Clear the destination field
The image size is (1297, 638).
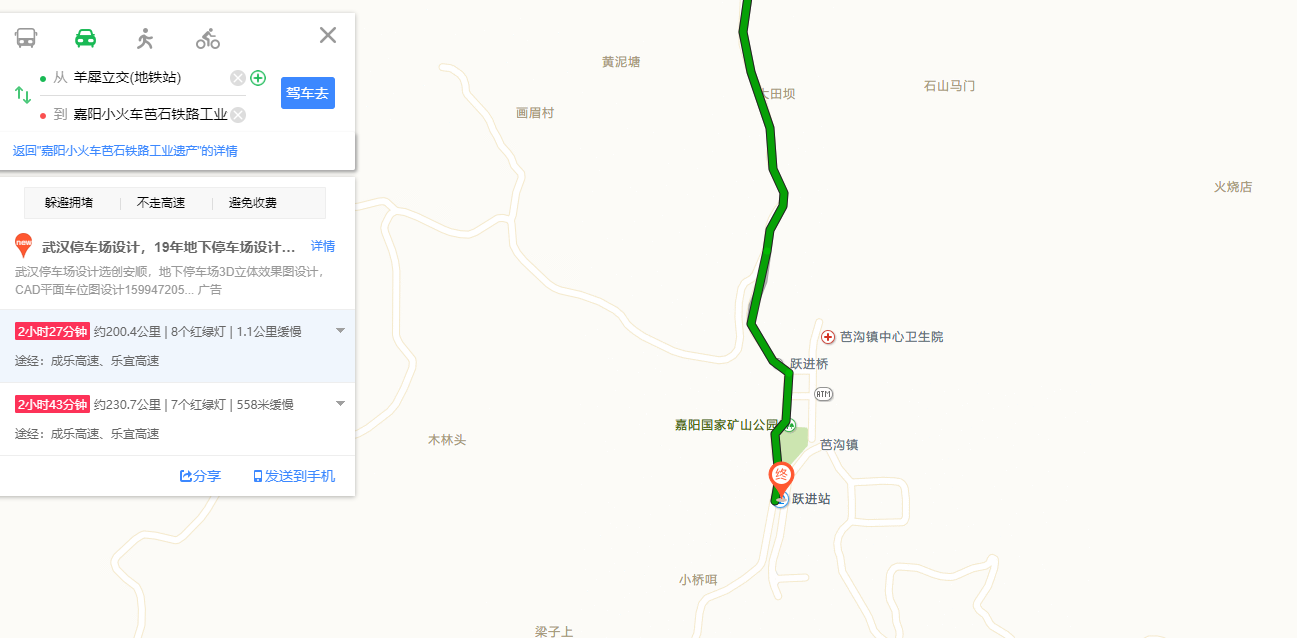238,114
